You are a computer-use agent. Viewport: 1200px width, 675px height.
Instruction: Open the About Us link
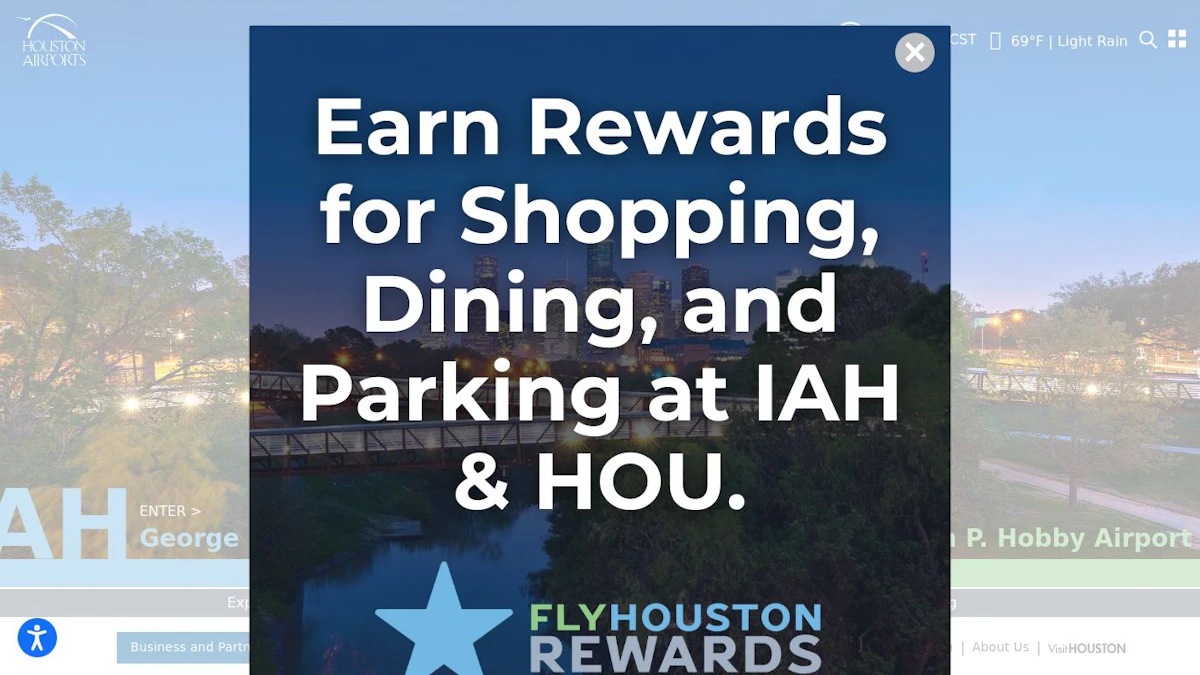click(x=1000, y=647)
